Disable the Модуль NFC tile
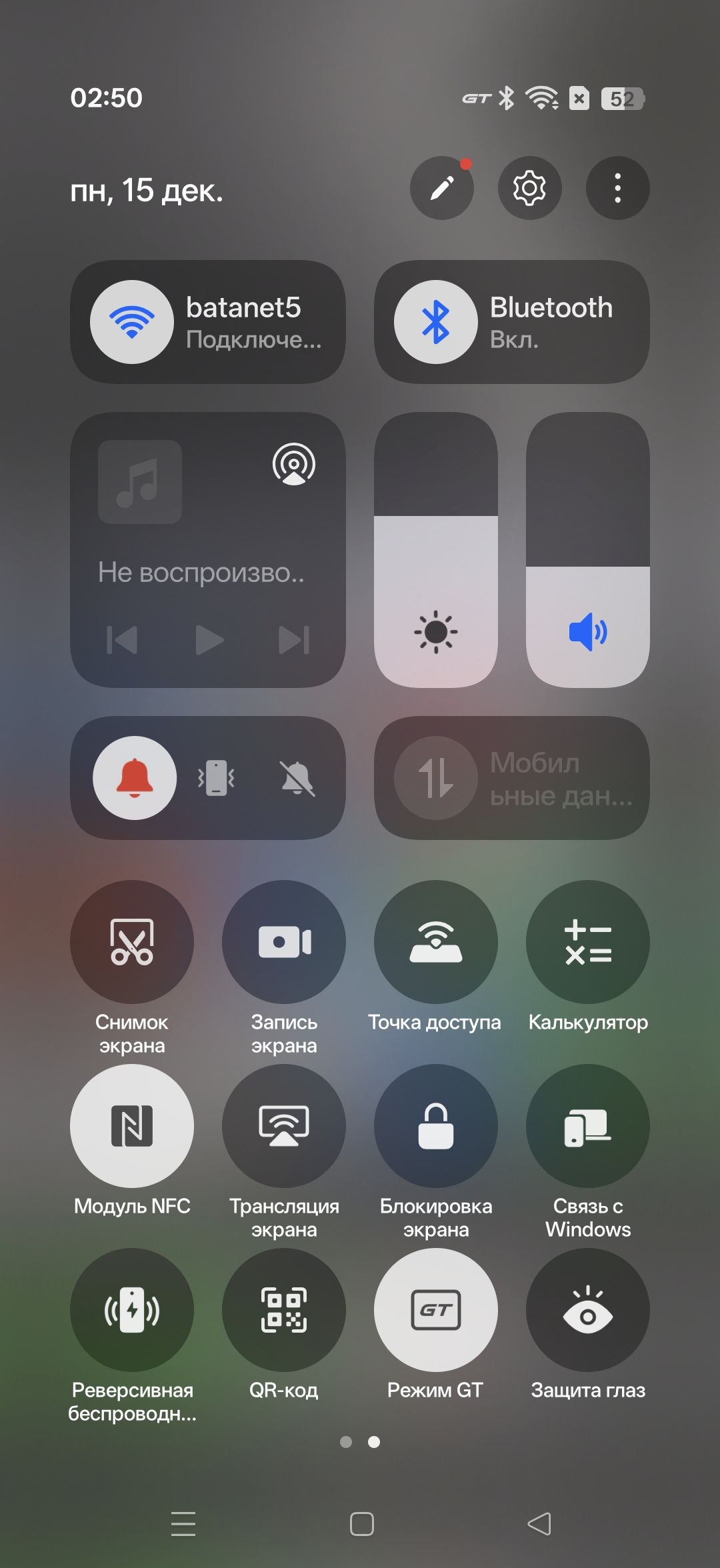Viewport: 720px width, 1568px height. coord(132,1125)
